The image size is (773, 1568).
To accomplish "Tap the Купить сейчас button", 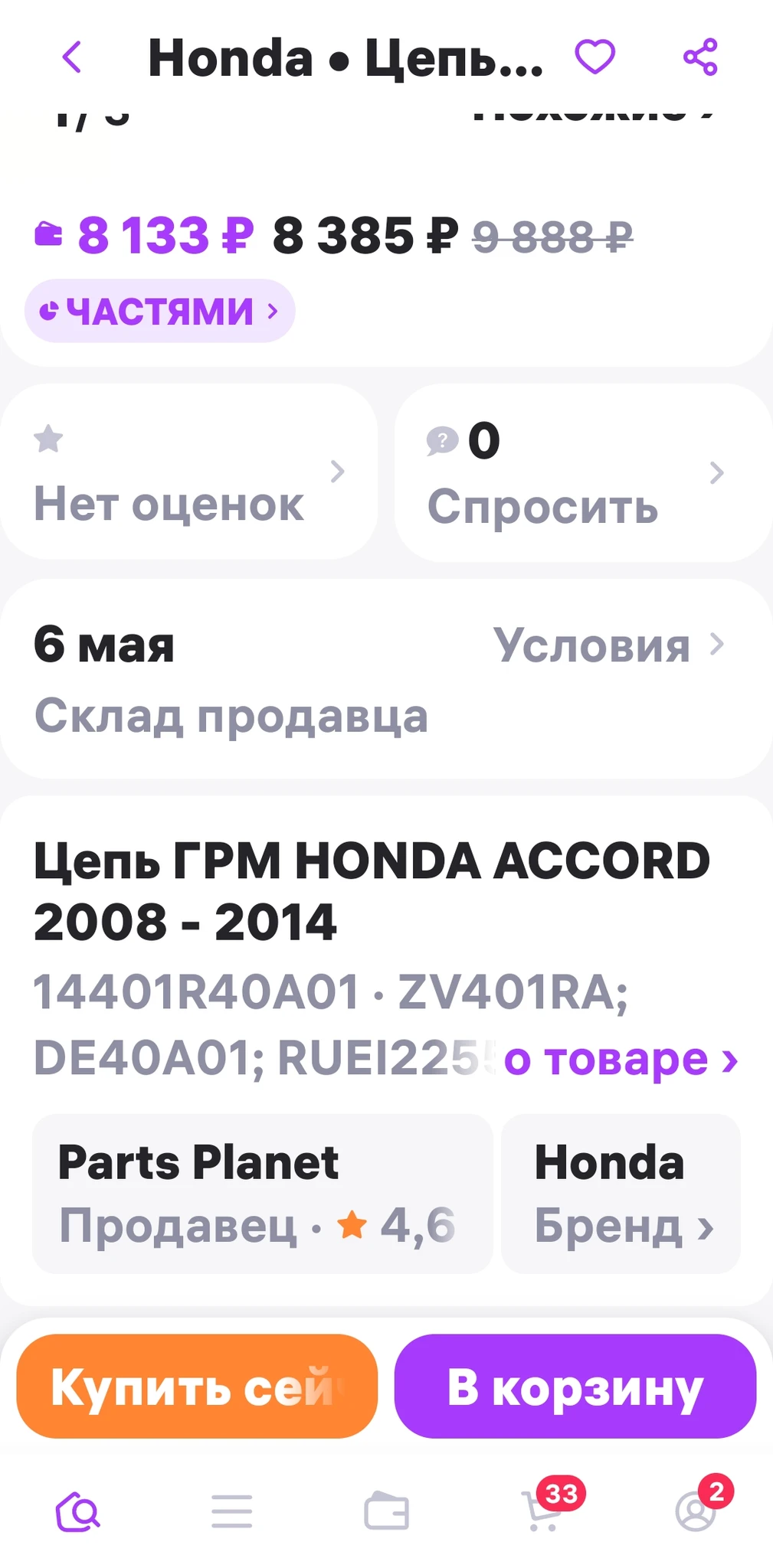I will point(197,1387).
